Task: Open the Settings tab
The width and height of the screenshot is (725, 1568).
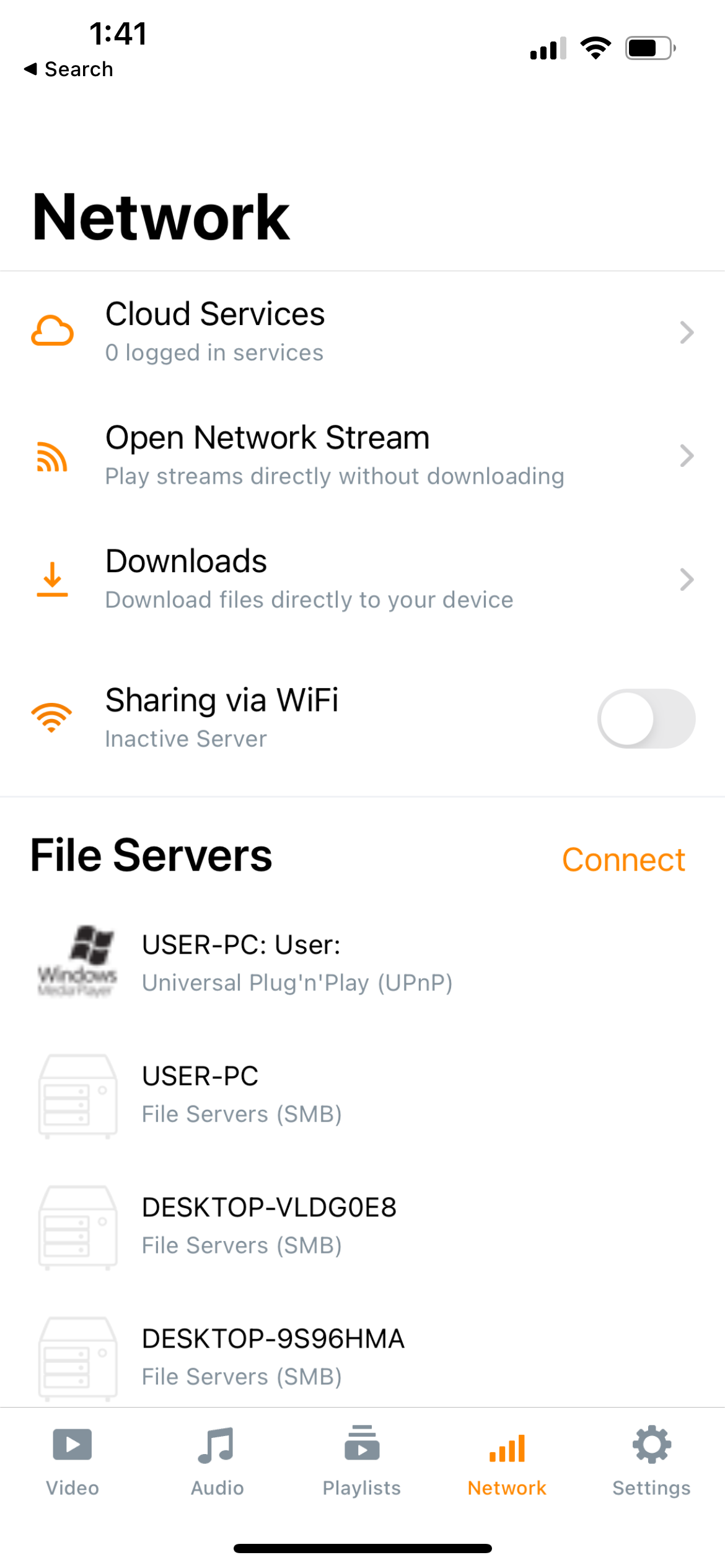Action: [651, 1461]
